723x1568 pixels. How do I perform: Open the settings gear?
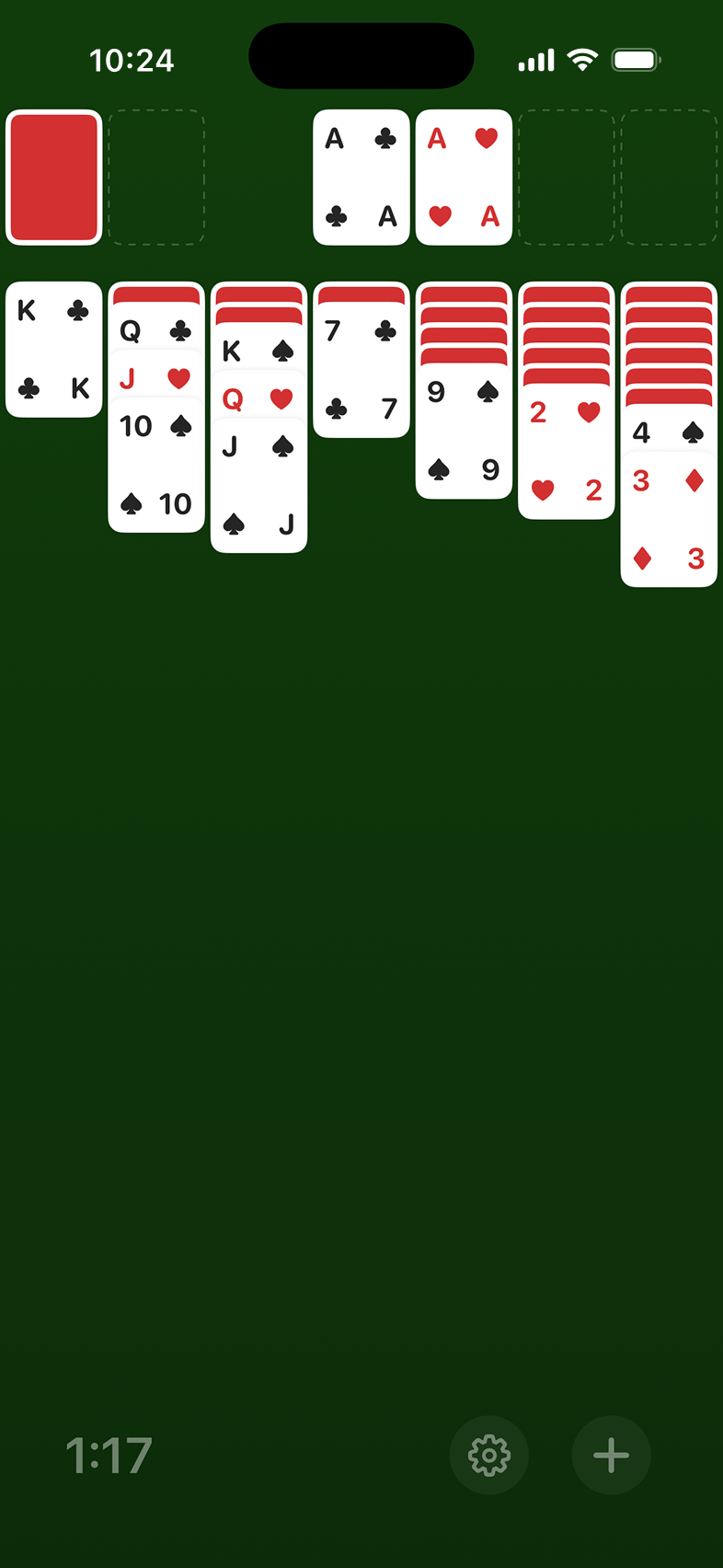click(488, 1455)
